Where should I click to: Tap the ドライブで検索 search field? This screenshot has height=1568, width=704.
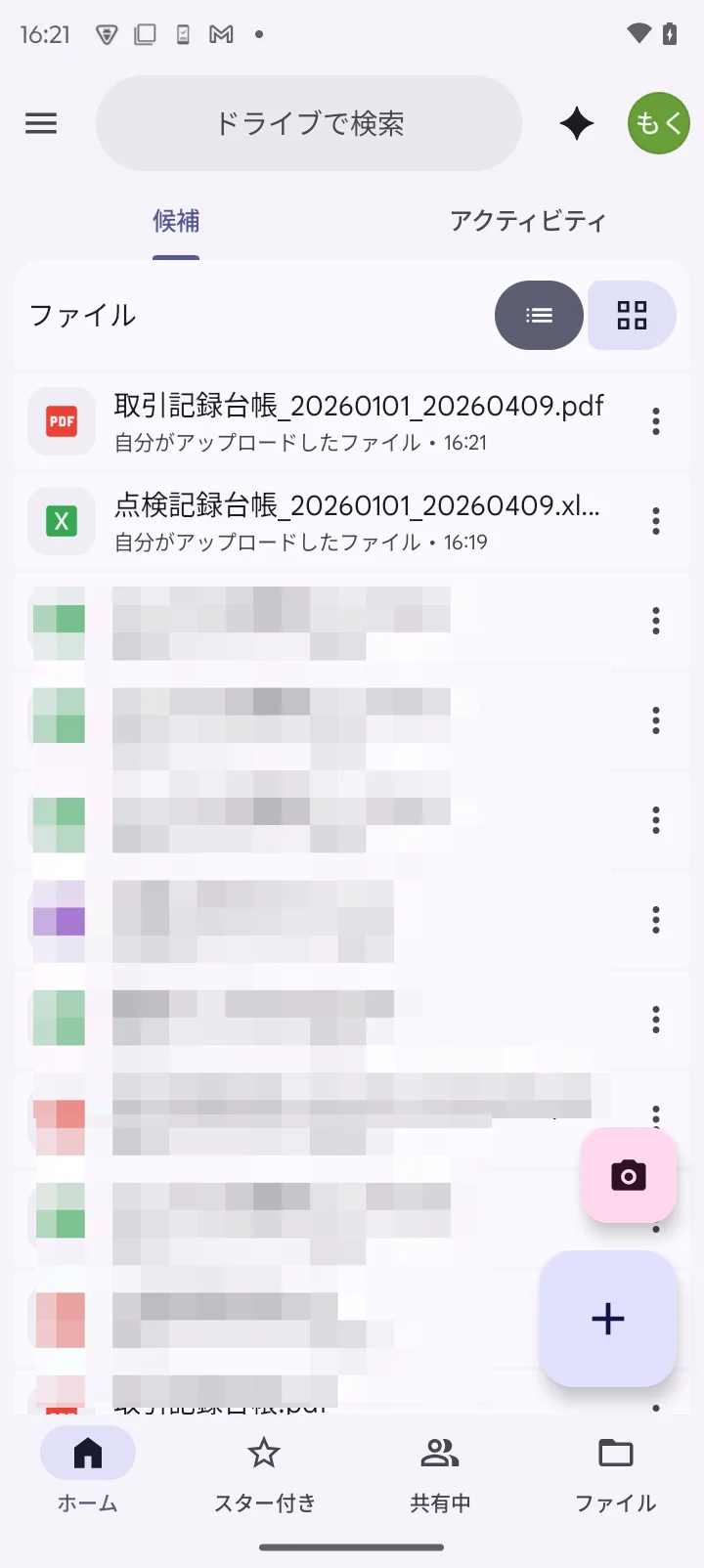309,123
